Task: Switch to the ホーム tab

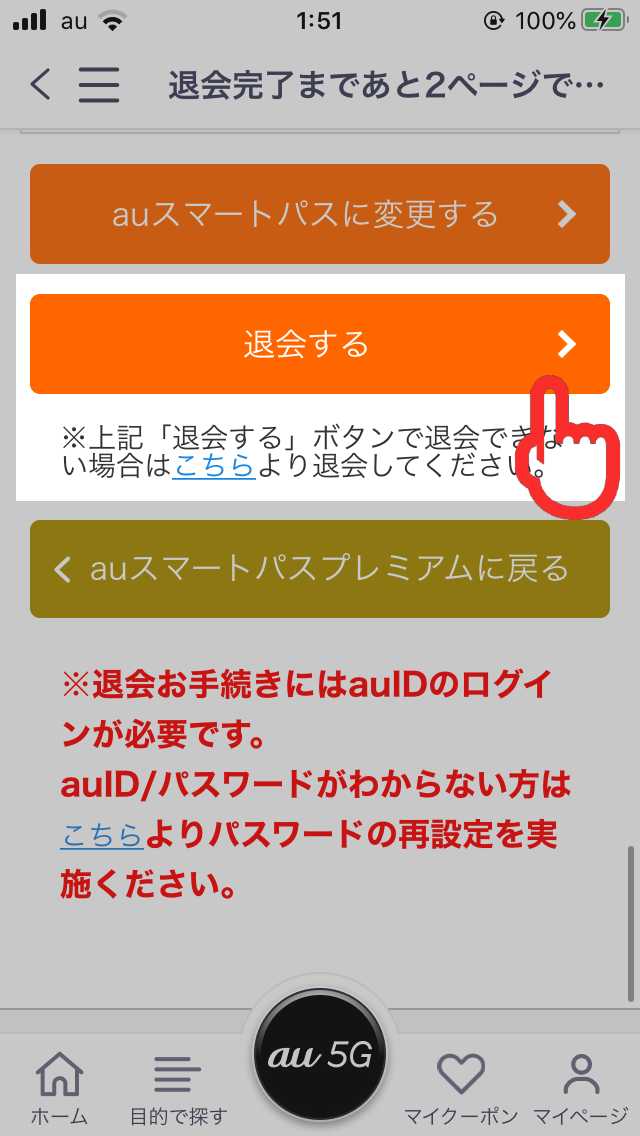Action: click(x=59, y=1087)
